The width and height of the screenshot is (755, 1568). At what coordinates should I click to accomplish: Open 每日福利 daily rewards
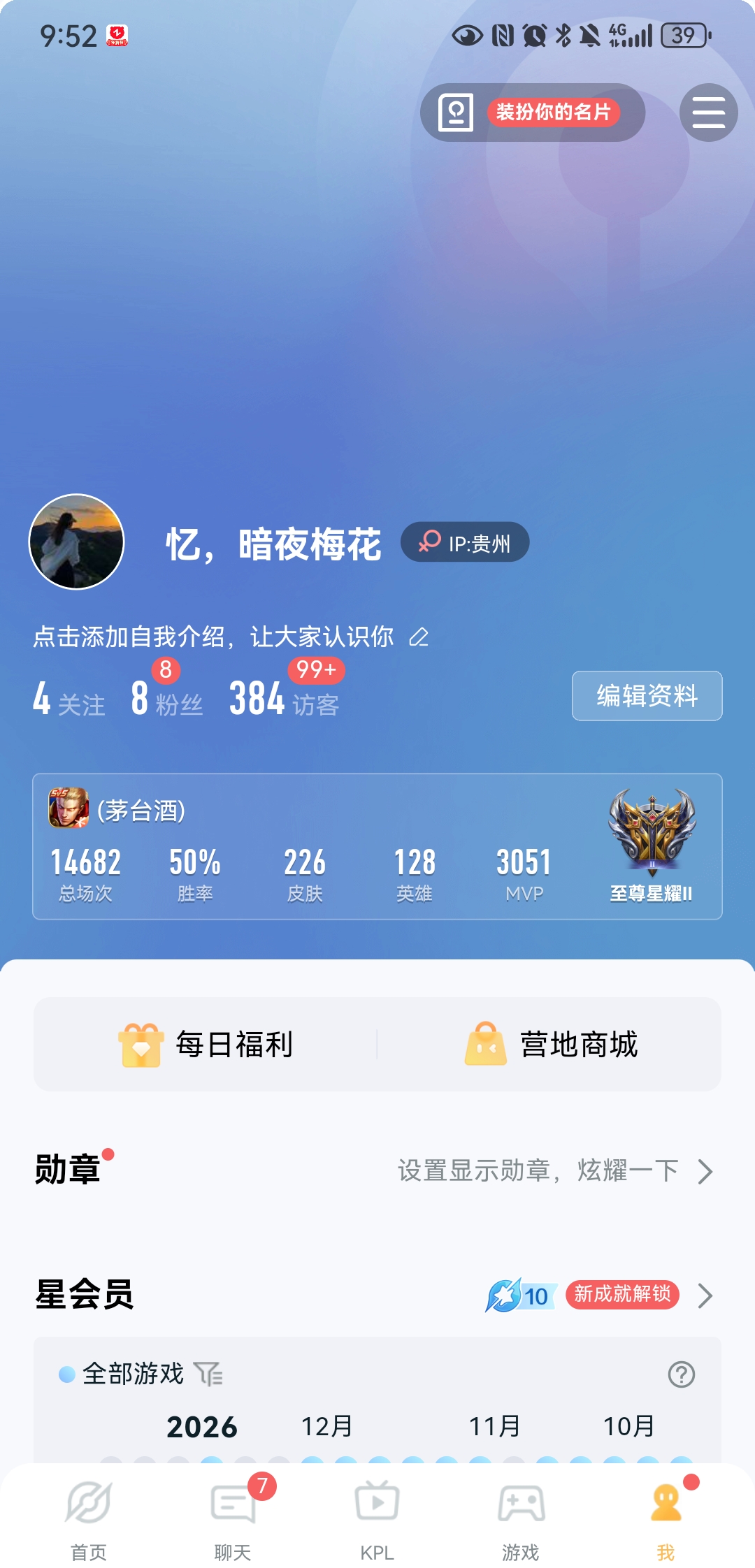click(206, 1045)
